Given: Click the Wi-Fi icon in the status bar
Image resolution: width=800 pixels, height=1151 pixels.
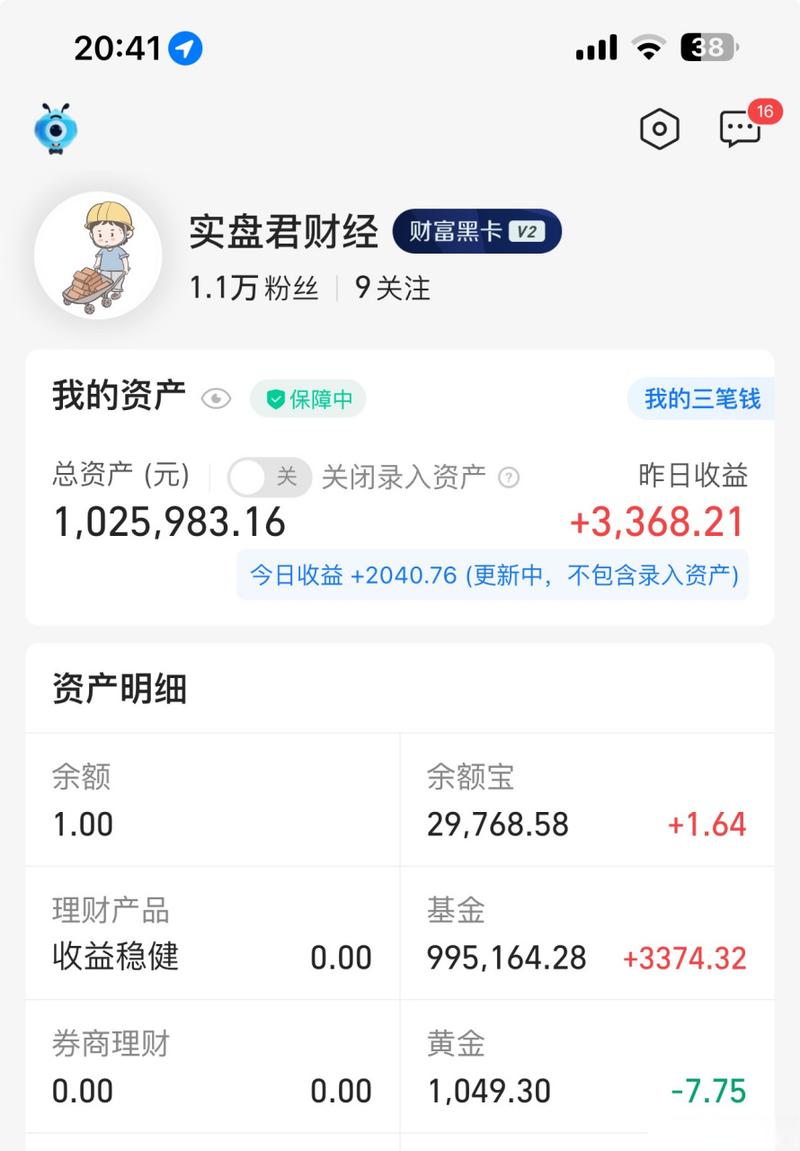Looking at the screenshot, I should click(x=650, y=47).
